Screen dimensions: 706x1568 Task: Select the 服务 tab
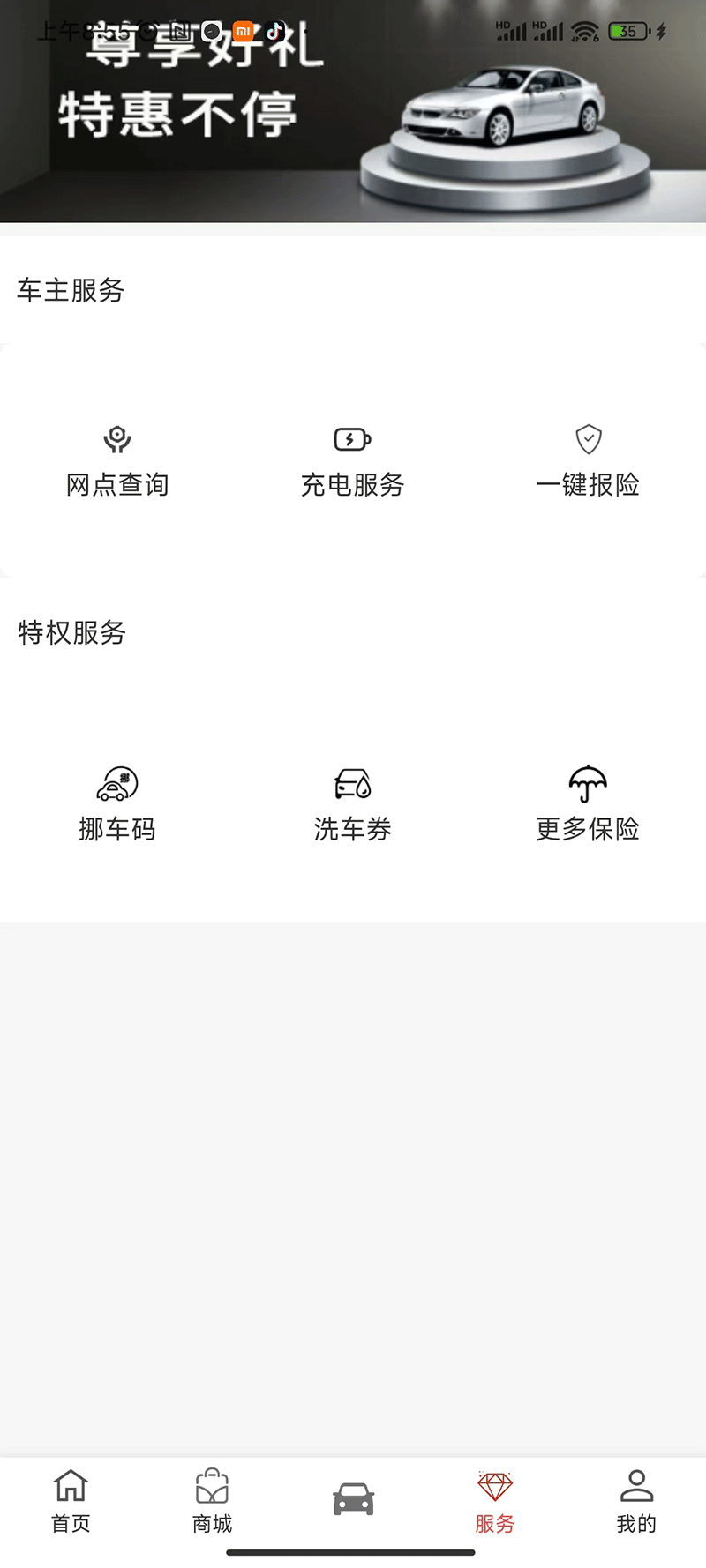pyautogui.click(x=494, y=1501)
